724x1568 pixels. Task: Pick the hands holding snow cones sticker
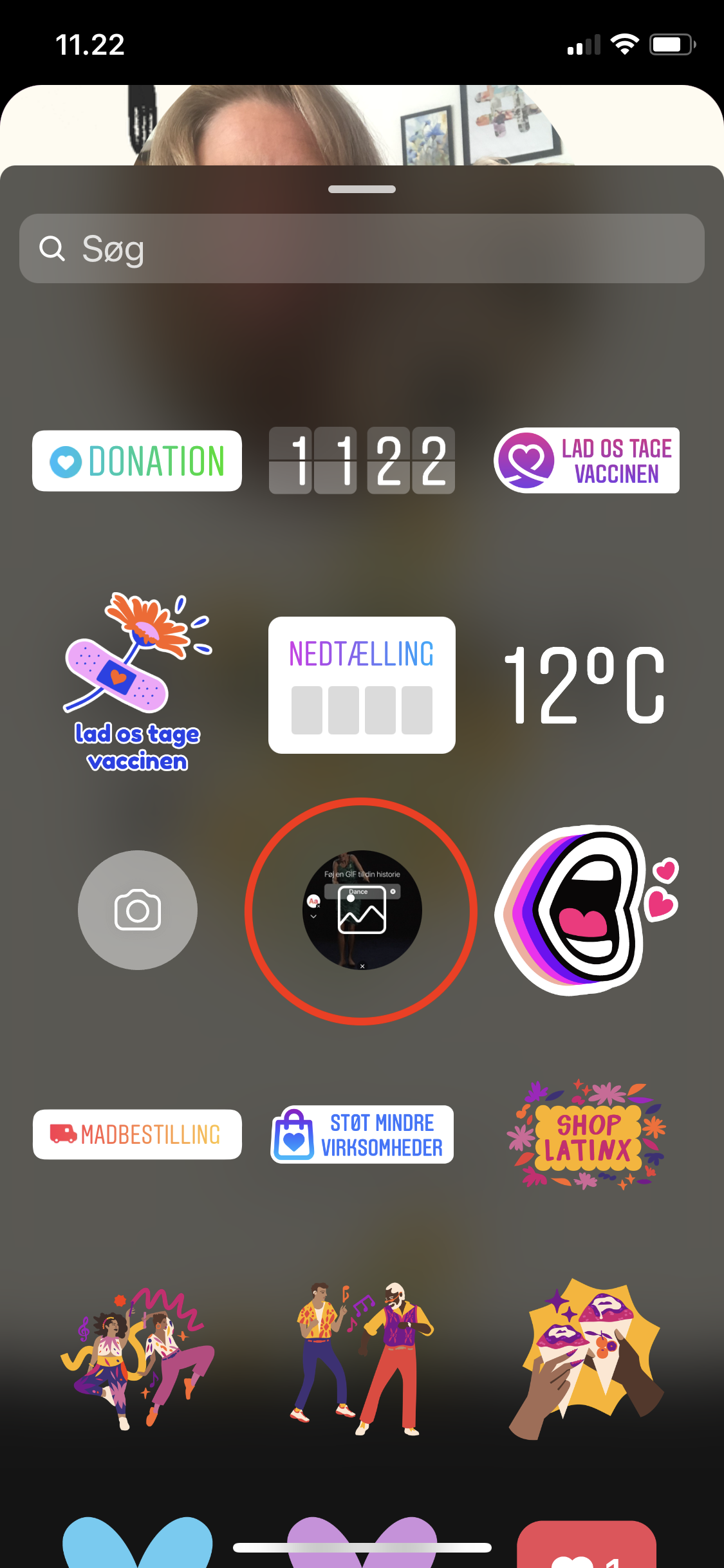coord(586,1358)
